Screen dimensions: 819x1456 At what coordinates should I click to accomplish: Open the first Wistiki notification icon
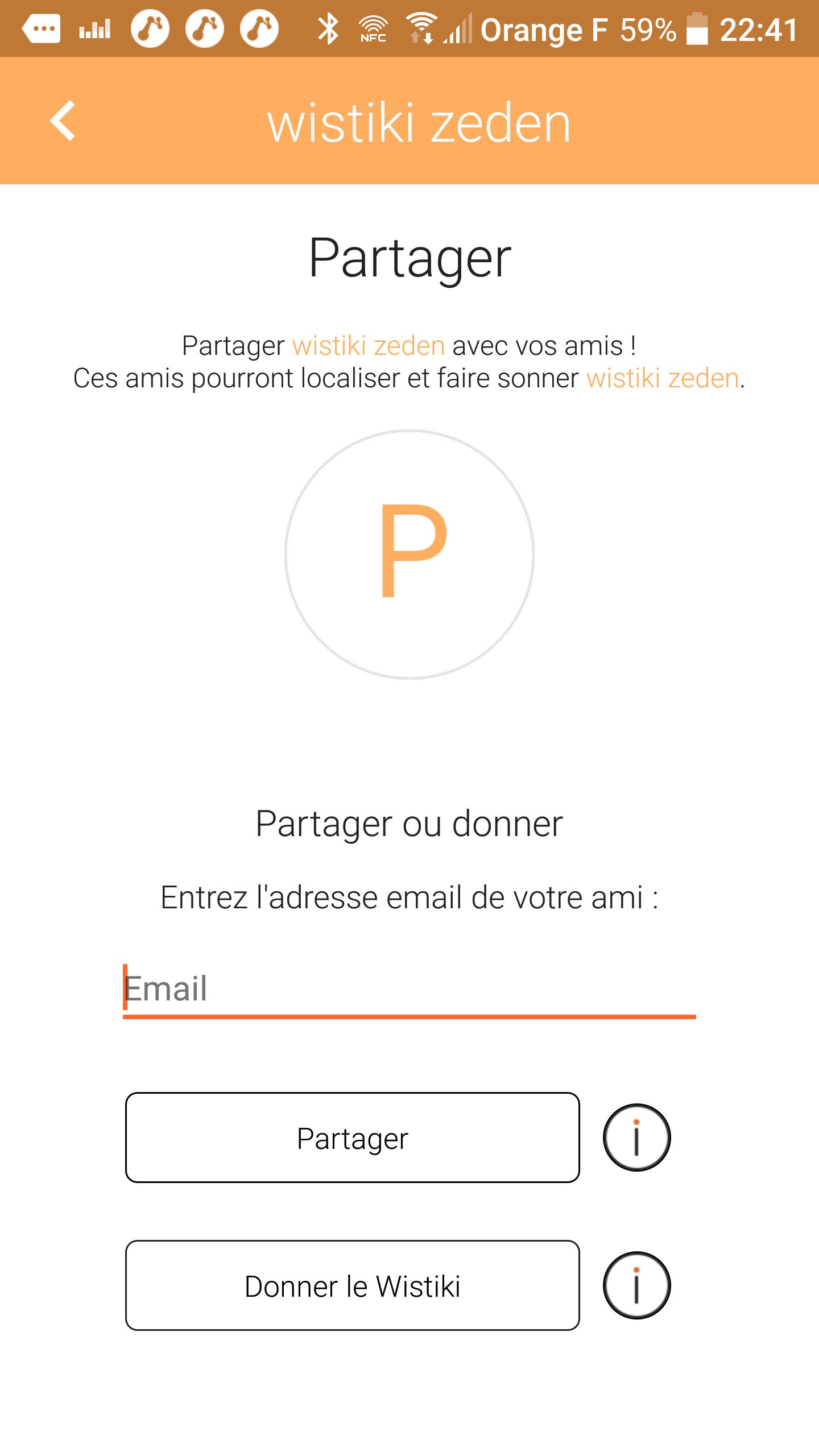point(151,30)
